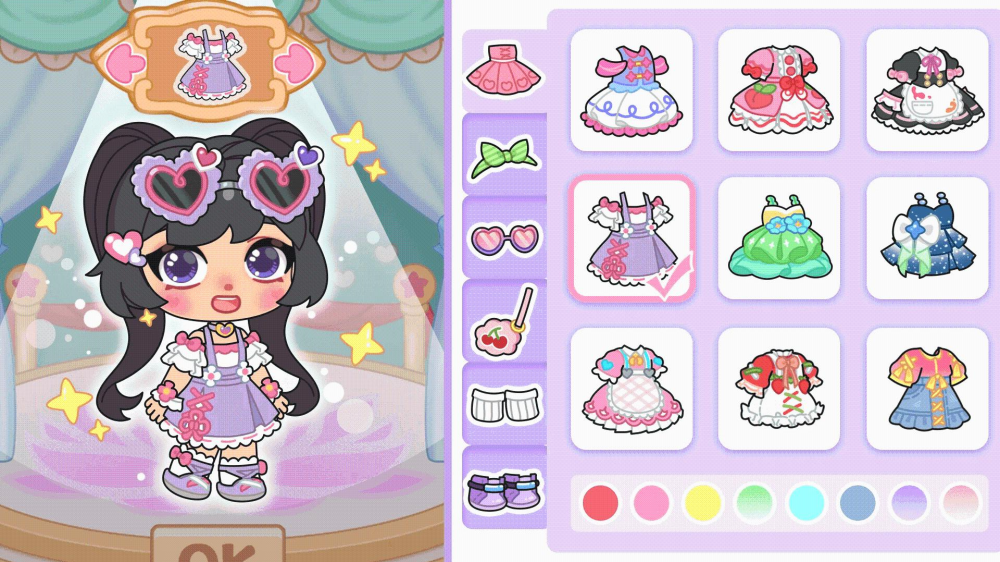Image resolution: width=1000 pixels, height=562 pixels.
Task: Open the heart sunglasses category
Action: pyautogui.click(x=504, y=239)
